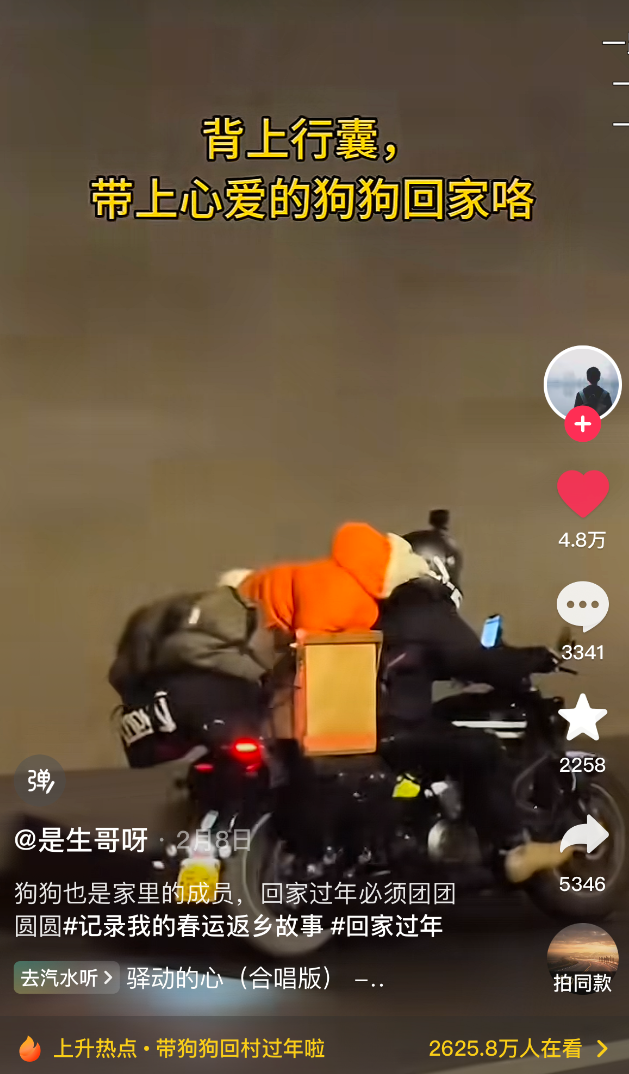The image size is (629, 1074).
Task: Add this video to favorites
Action: (582, 718)
